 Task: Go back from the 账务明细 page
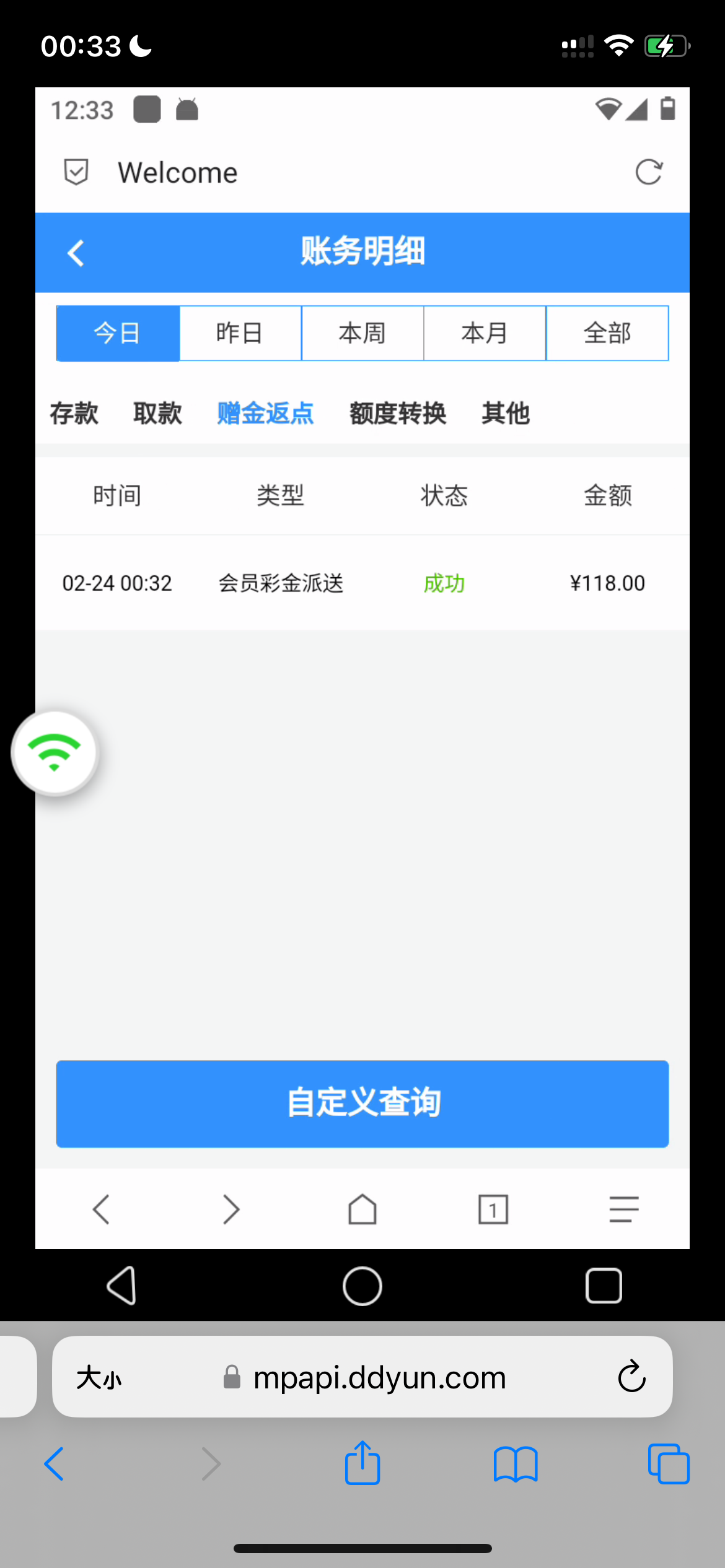pyautogui.click(x=76, y=253)
